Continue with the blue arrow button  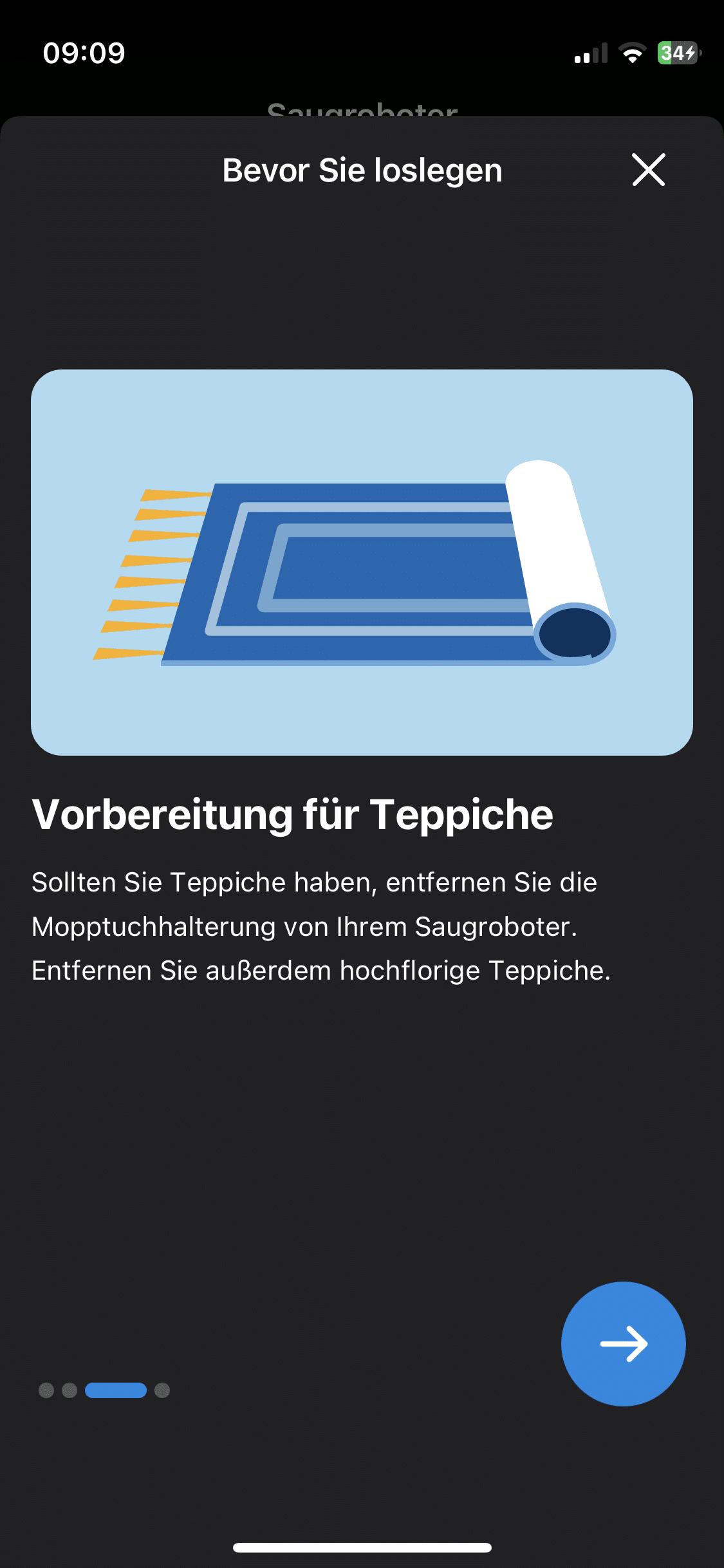tap(623, 1343)
